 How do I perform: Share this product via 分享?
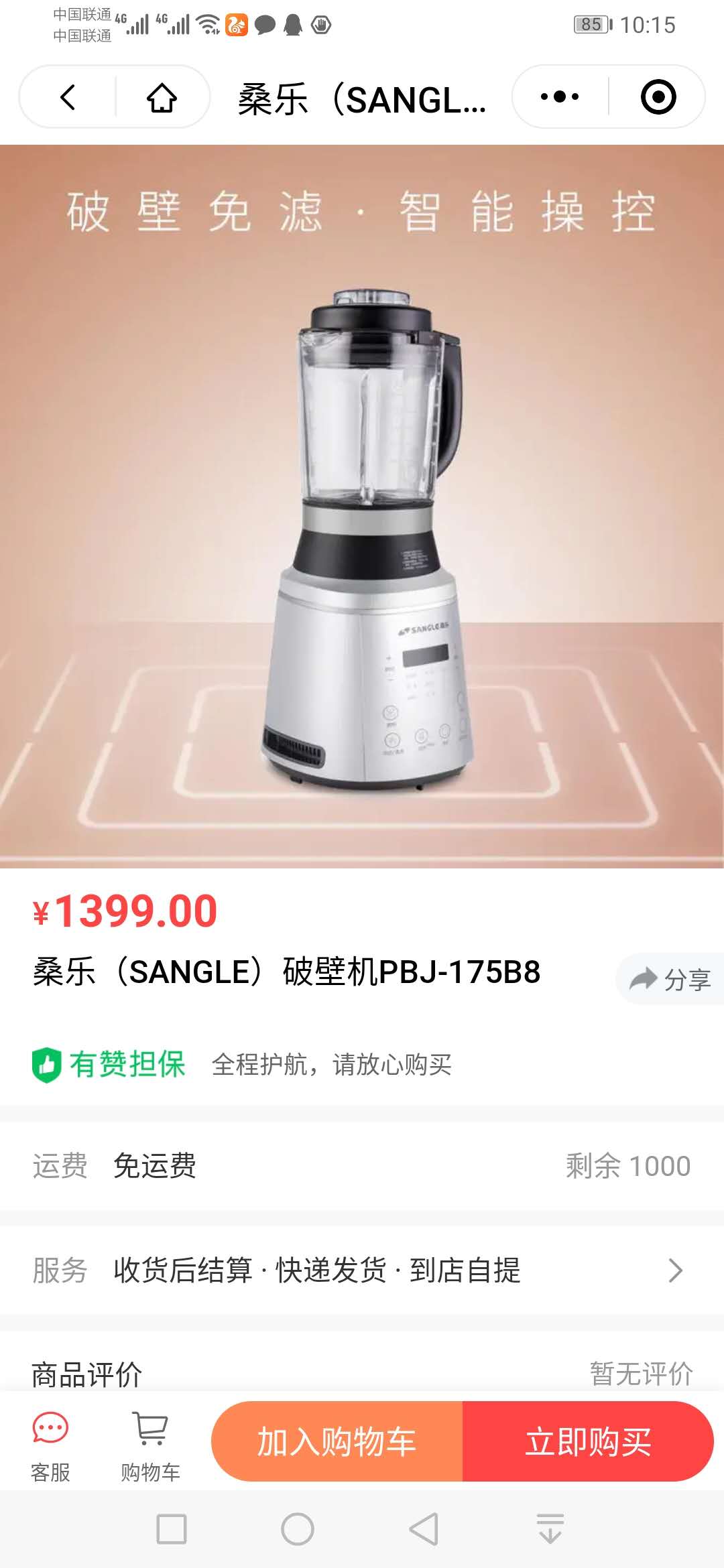tap(670, 980)
